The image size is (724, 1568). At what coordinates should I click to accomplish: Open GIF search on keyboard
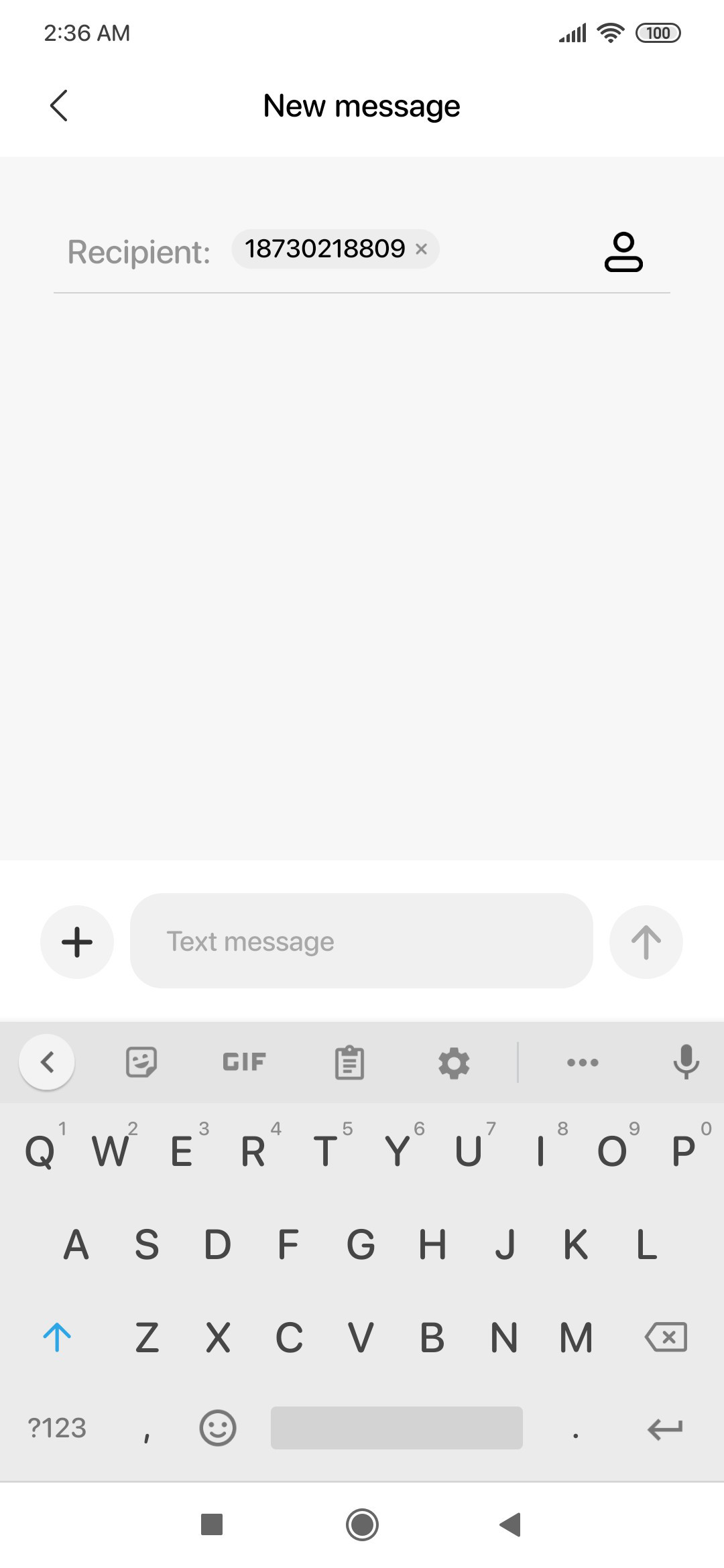tap(245, 1062)
